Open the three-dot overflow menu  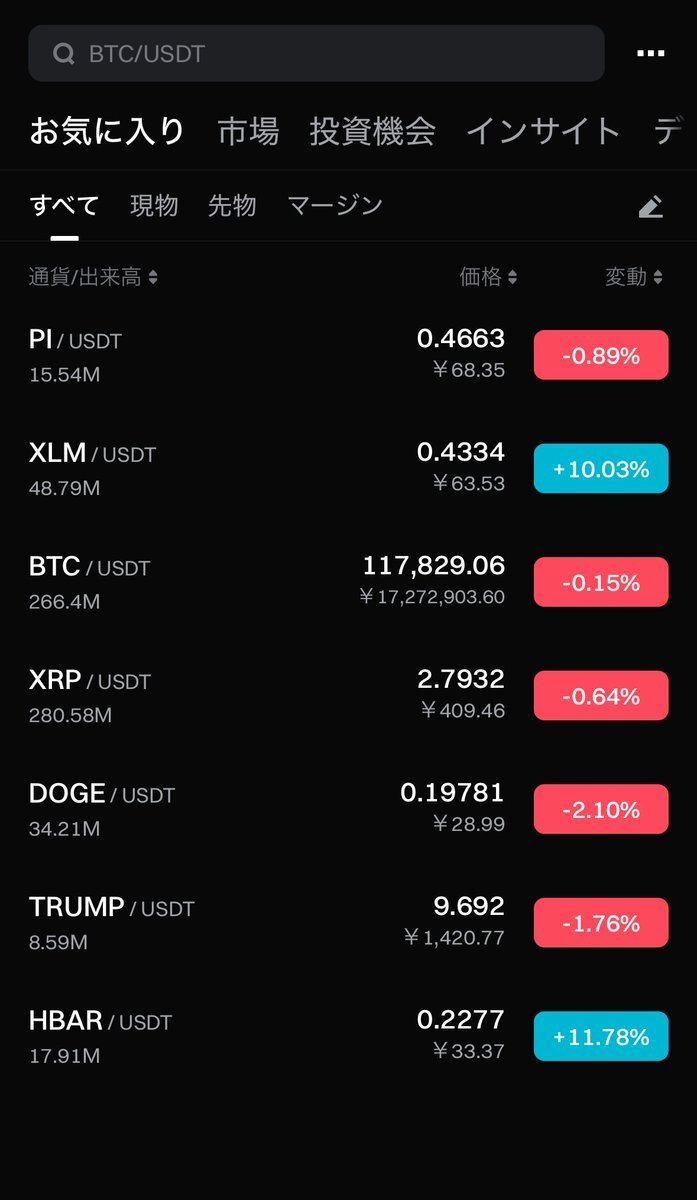point(651,54)
